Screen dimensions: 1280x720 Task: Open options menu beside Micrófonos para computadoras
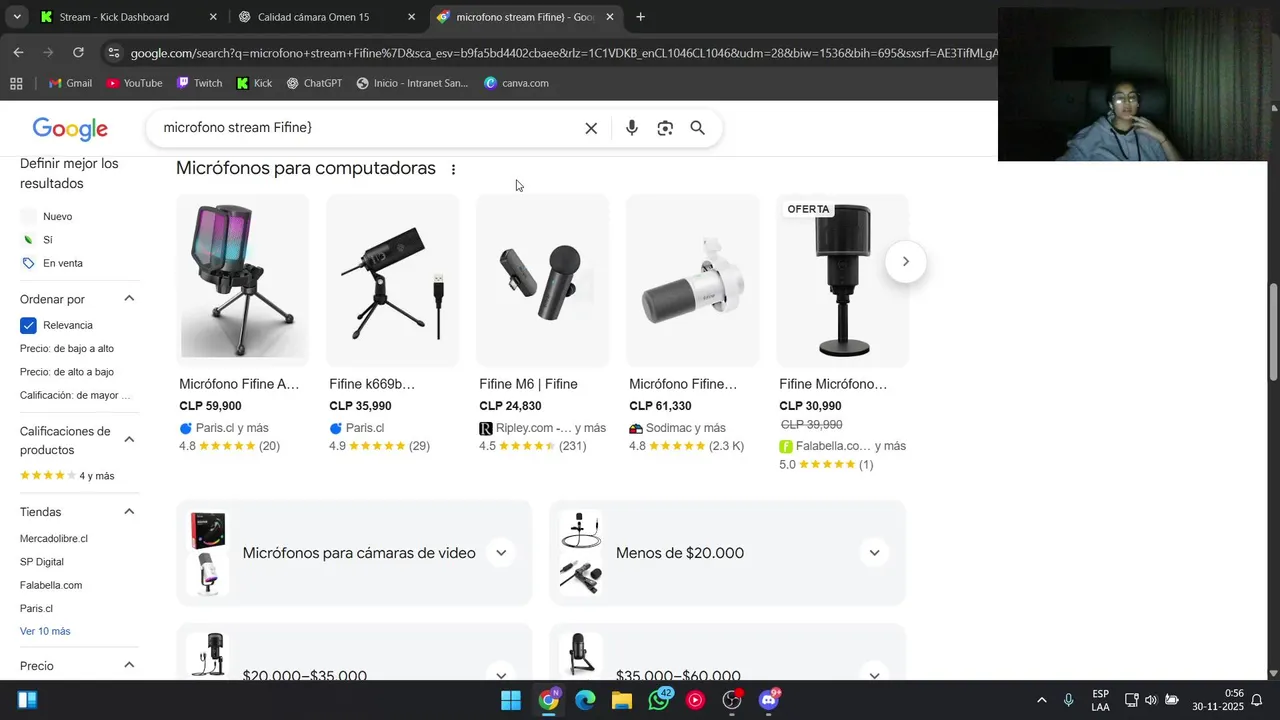coord(453,169)
